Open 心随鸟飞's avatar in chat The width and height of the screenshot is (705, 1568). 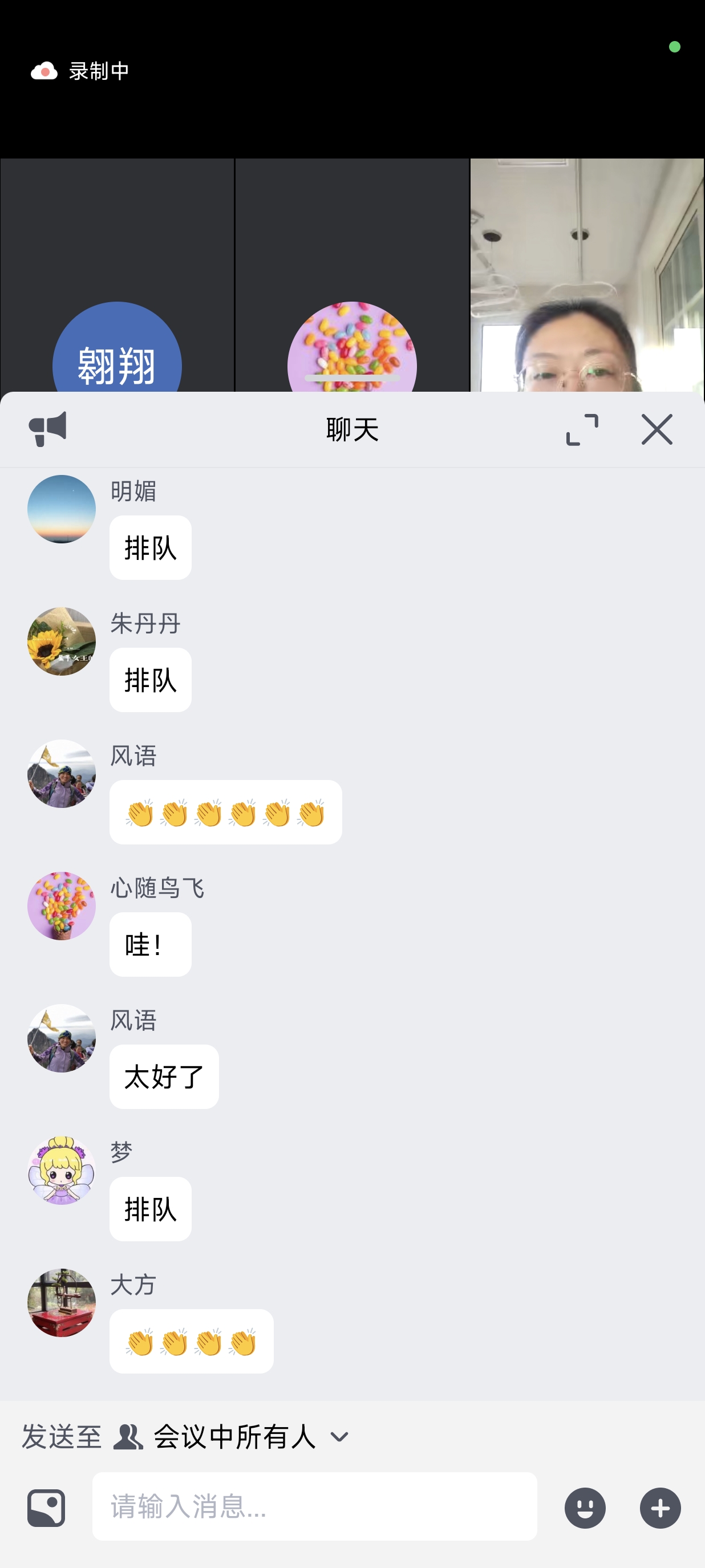coord(62,906)
